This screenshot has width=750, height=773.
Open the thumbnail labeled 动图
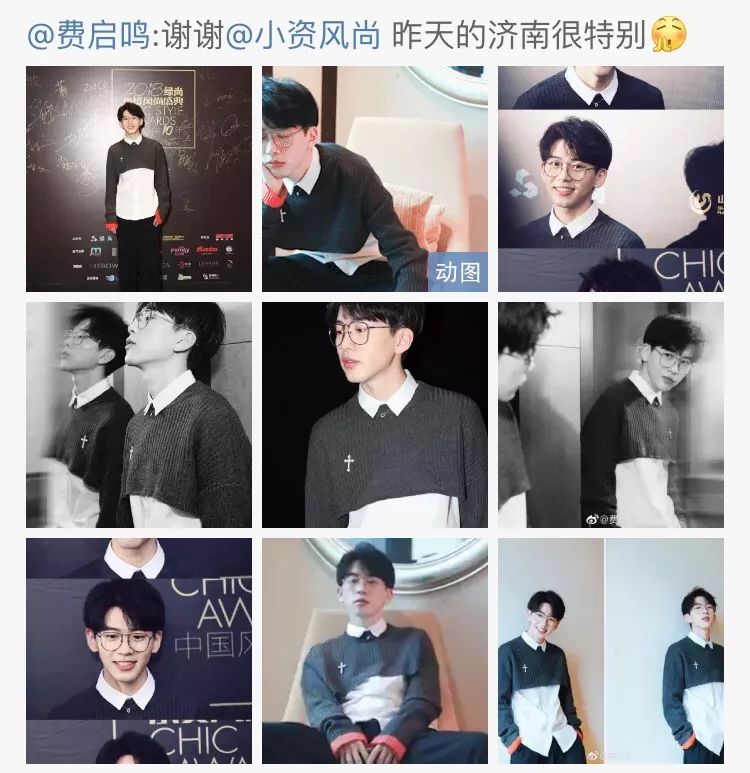click(x=375, y=179)
